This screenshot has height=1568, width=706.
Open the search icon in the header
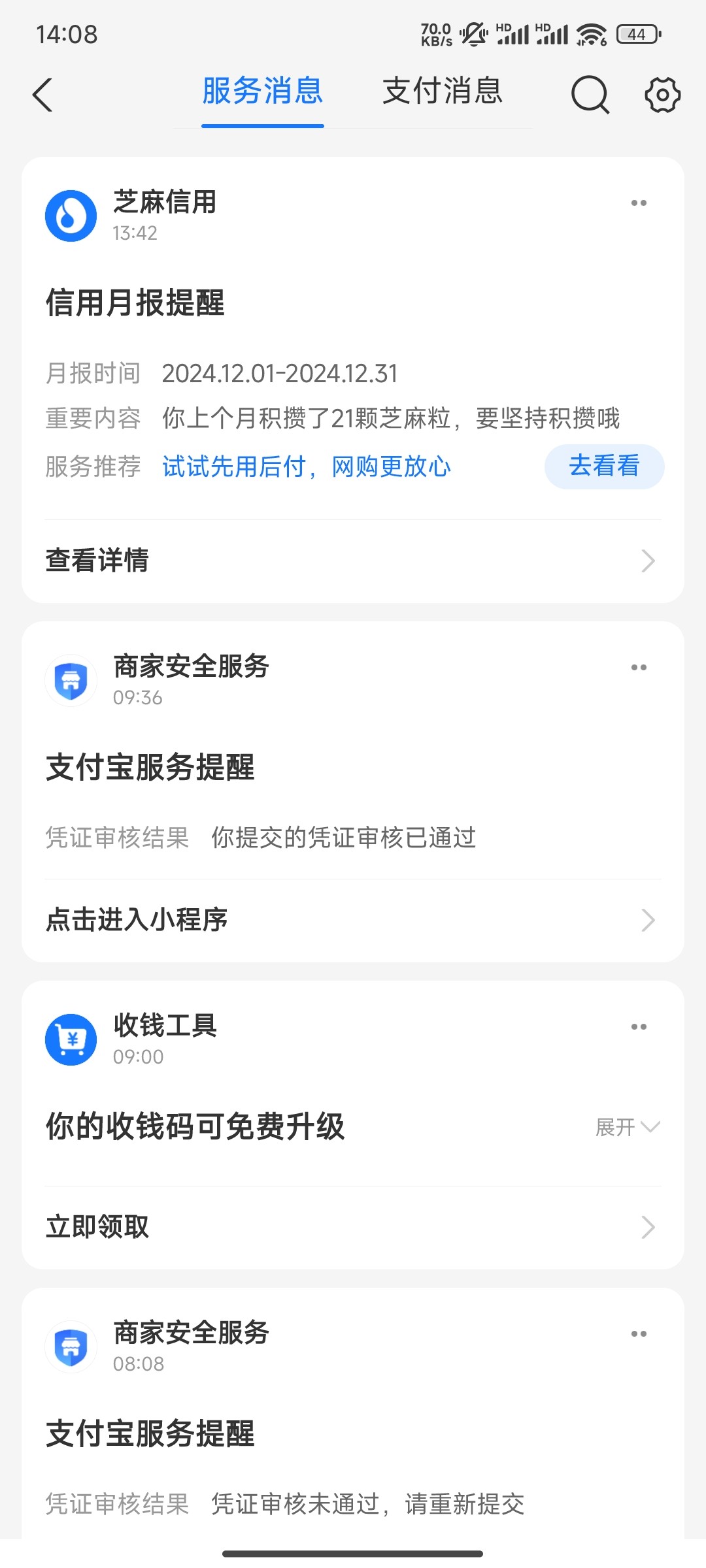pyautogui.click(x=590, y=95)
